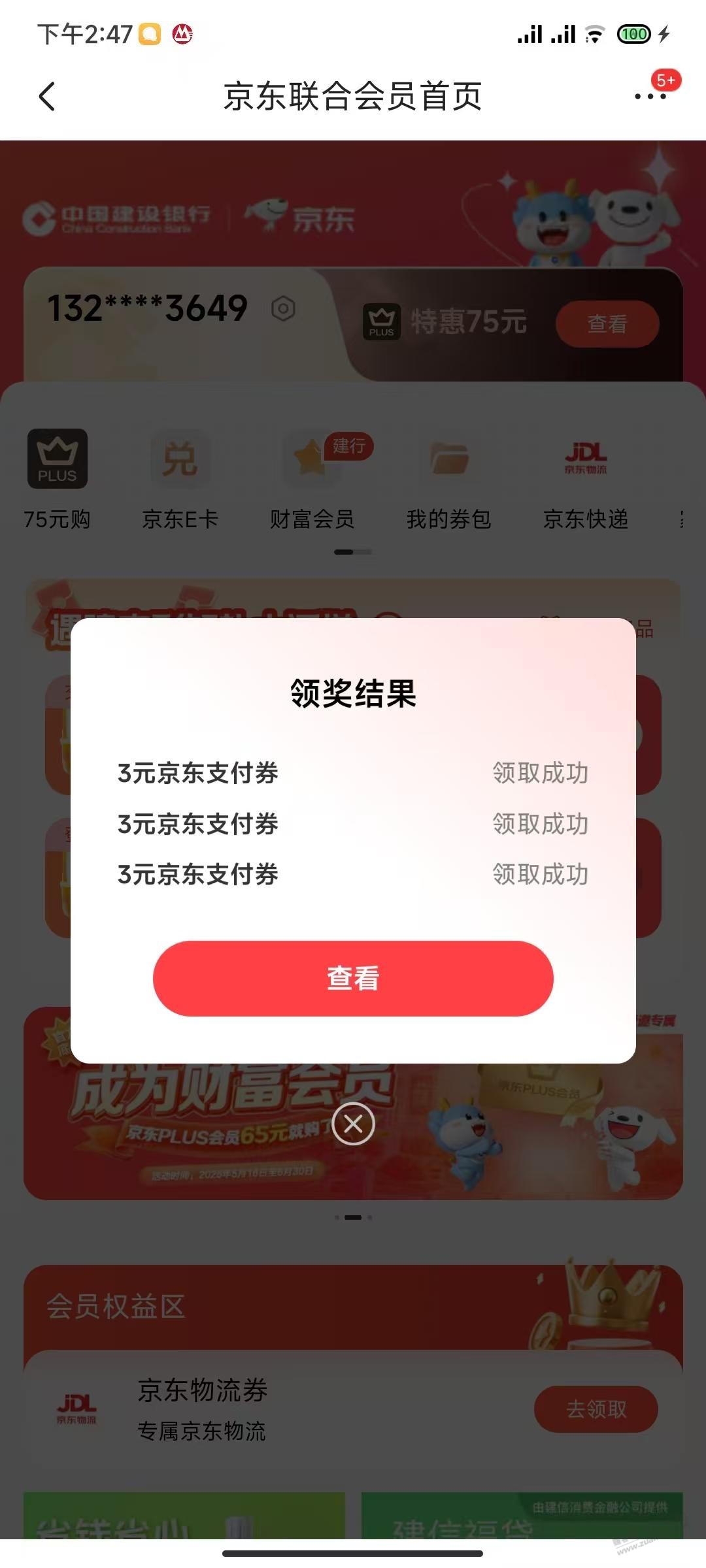Tap the carousel page indicator dots

(x=352, y=1217)
